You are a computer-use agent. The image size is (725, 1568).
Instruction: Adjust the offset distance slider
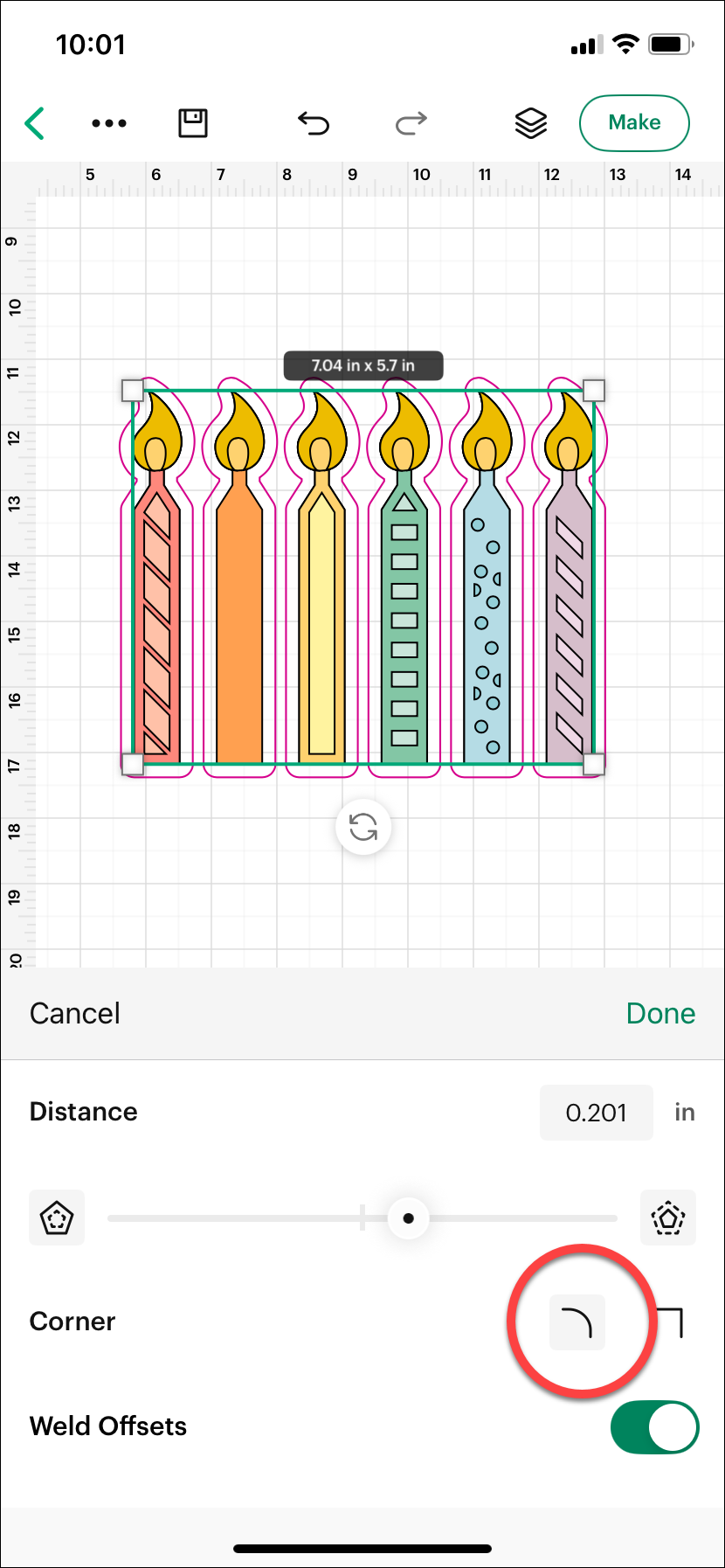click(x=407, y=1218)
